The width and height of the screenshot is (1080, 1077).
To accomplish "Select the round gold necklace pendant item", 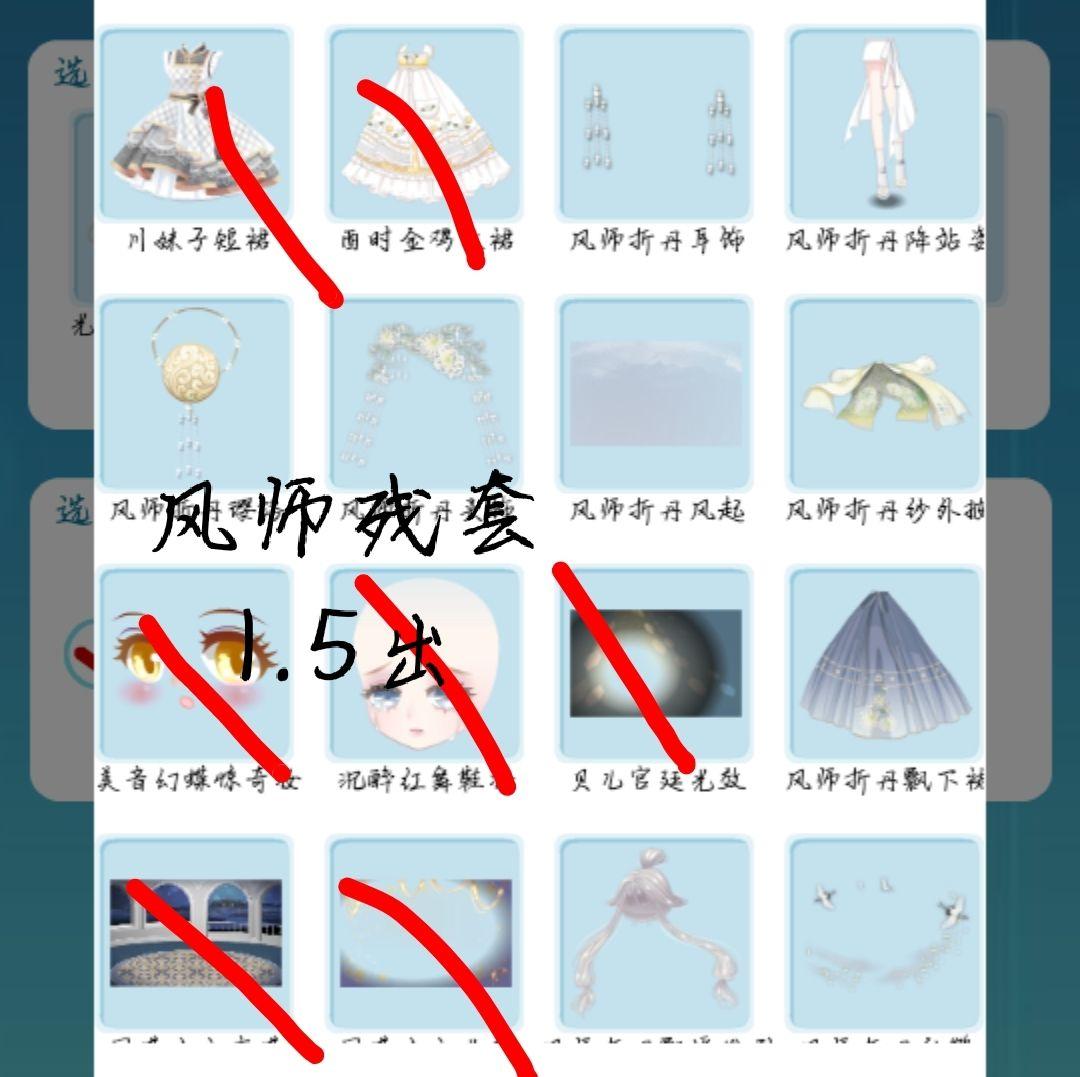I will (196, 393).
